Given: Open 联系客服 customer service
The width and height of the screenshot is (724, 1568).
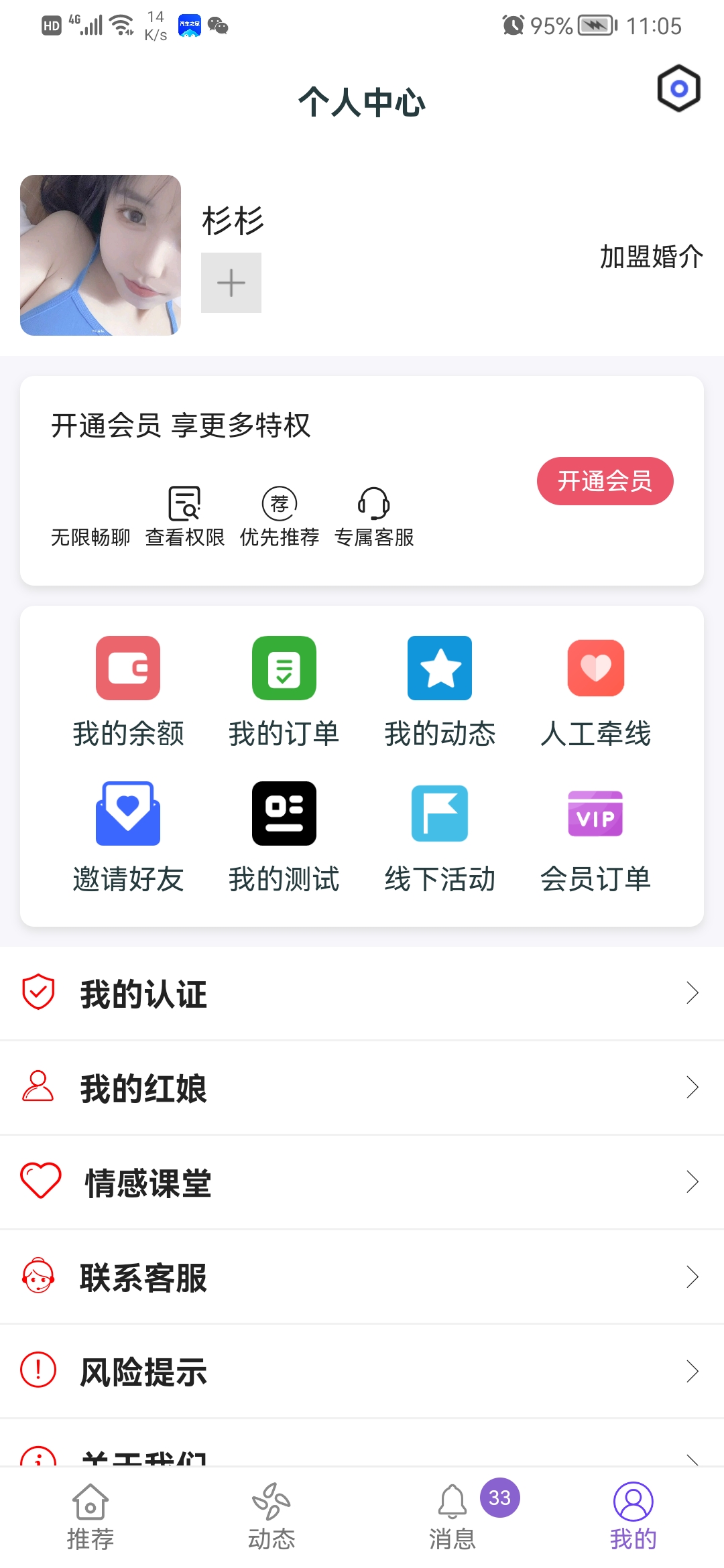Looking at the screenshot, I should tap(362, 1277).
